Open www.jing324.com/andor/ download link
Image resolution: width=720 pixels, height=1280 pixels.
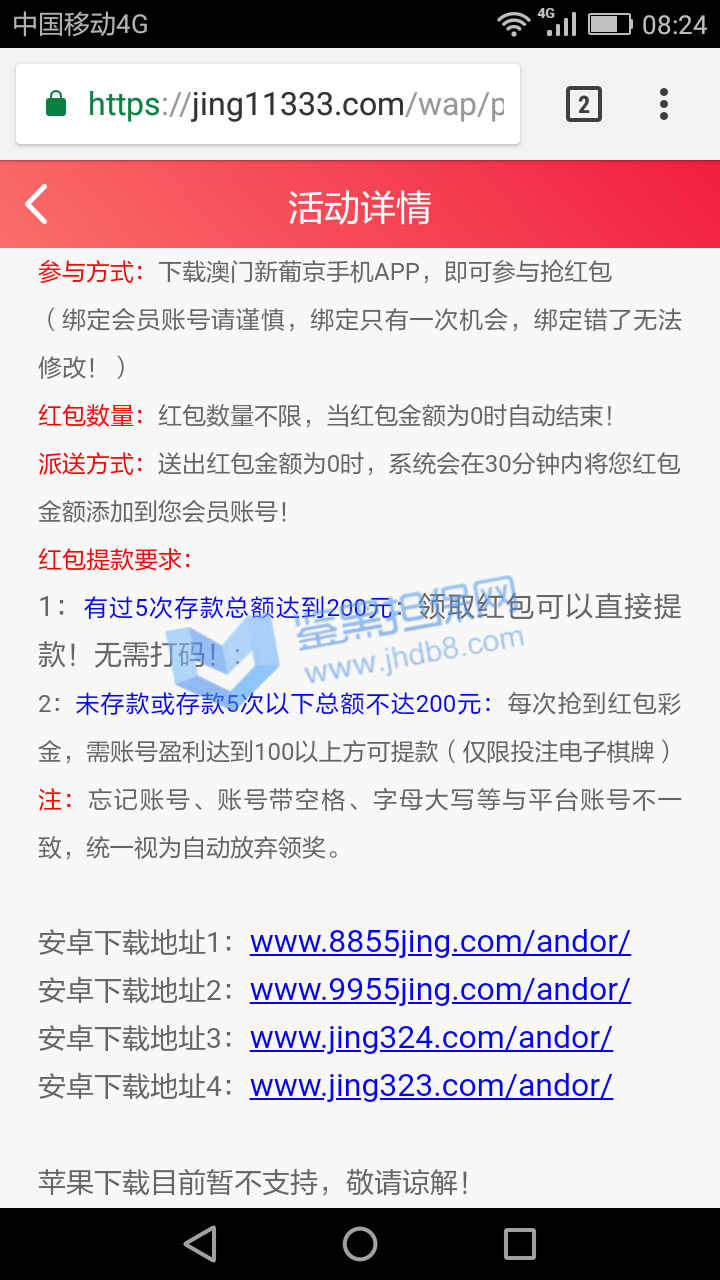431,1038
